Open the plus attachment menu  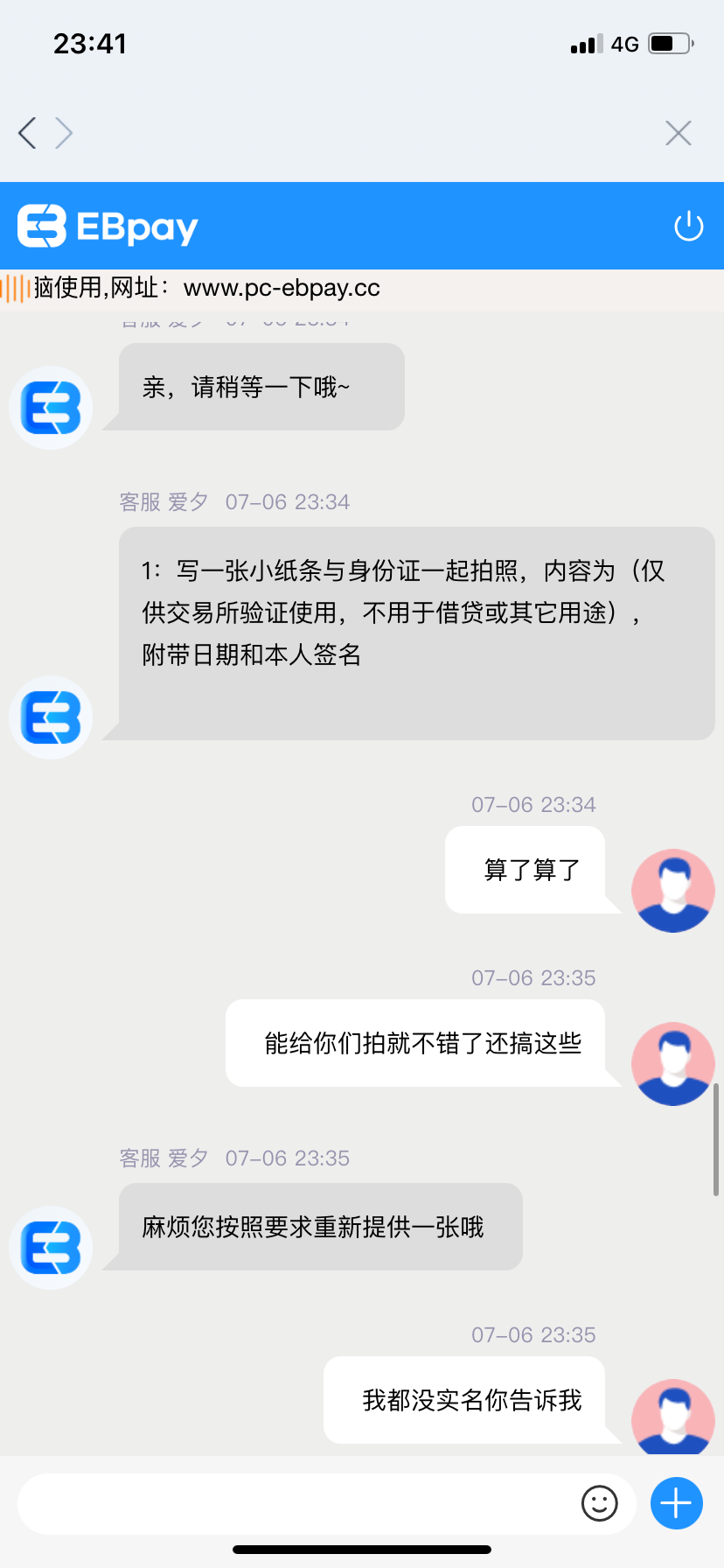pyautogui.click(x=676, y=1503)
